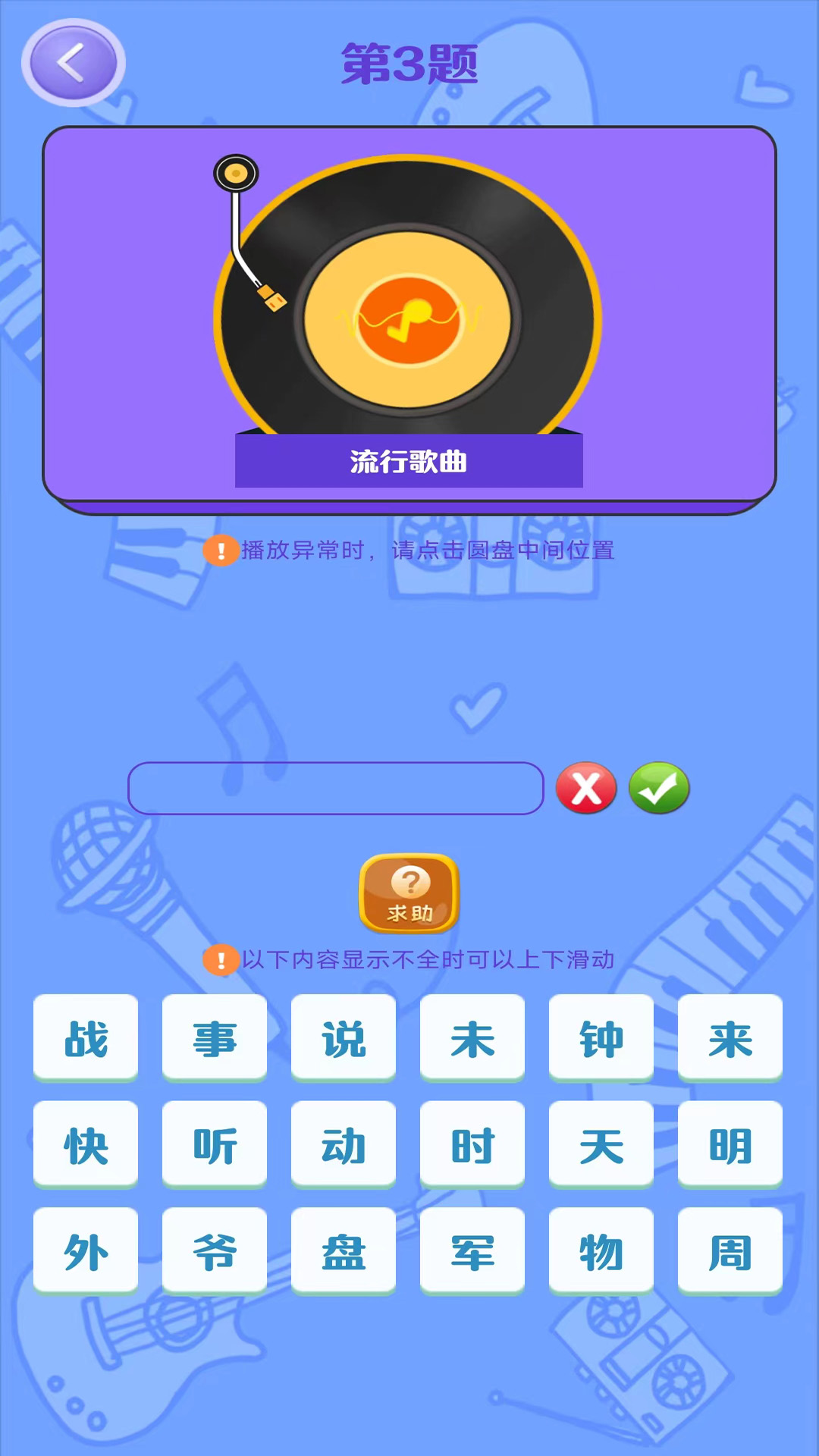Image resolution: width=819 pixels, height=1456 pixels.
Task: Click the back arrow to exit question
Action: [x=73, y=62]
